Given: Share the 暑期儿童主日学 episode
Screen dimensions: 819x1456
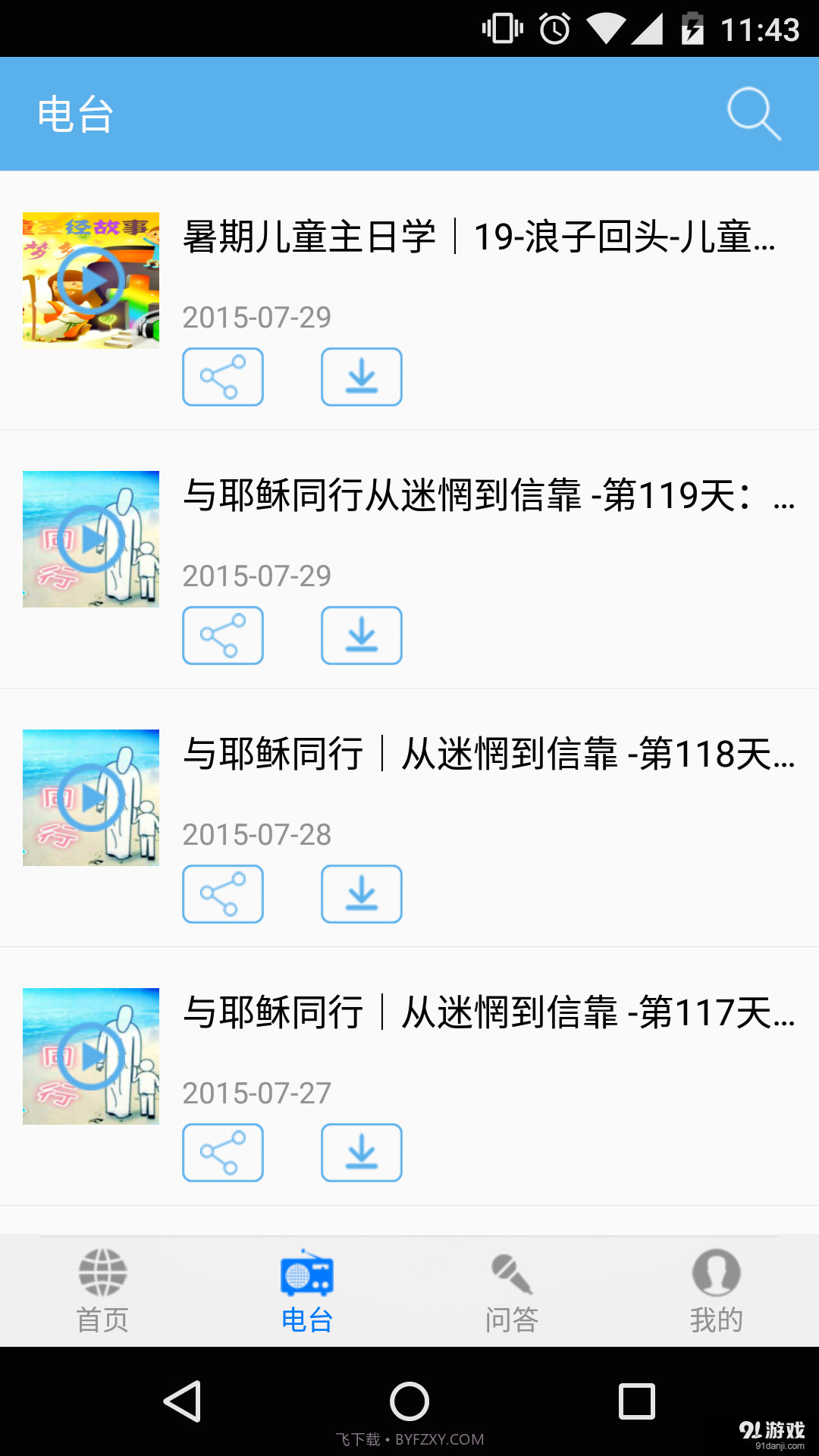Looking at the screenshot, I should pos(222,377).
